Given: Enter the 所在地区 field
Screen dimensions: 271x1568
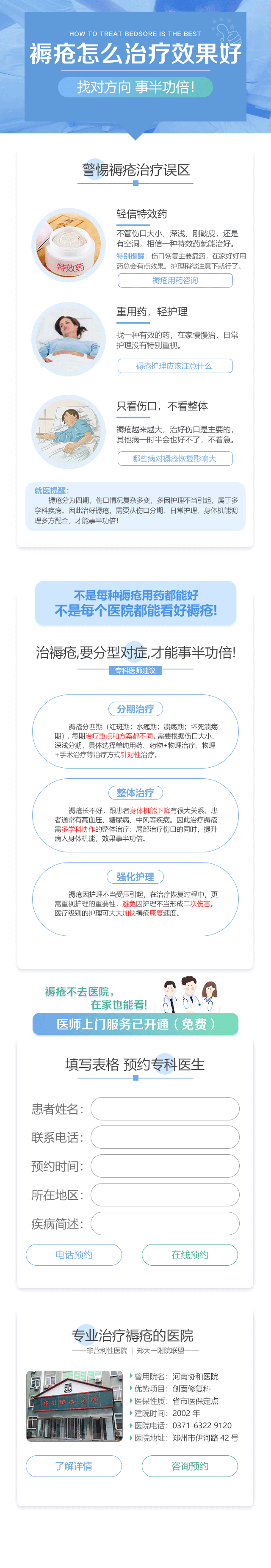Looking at the screenshot, I should [x=164, y=1194].
